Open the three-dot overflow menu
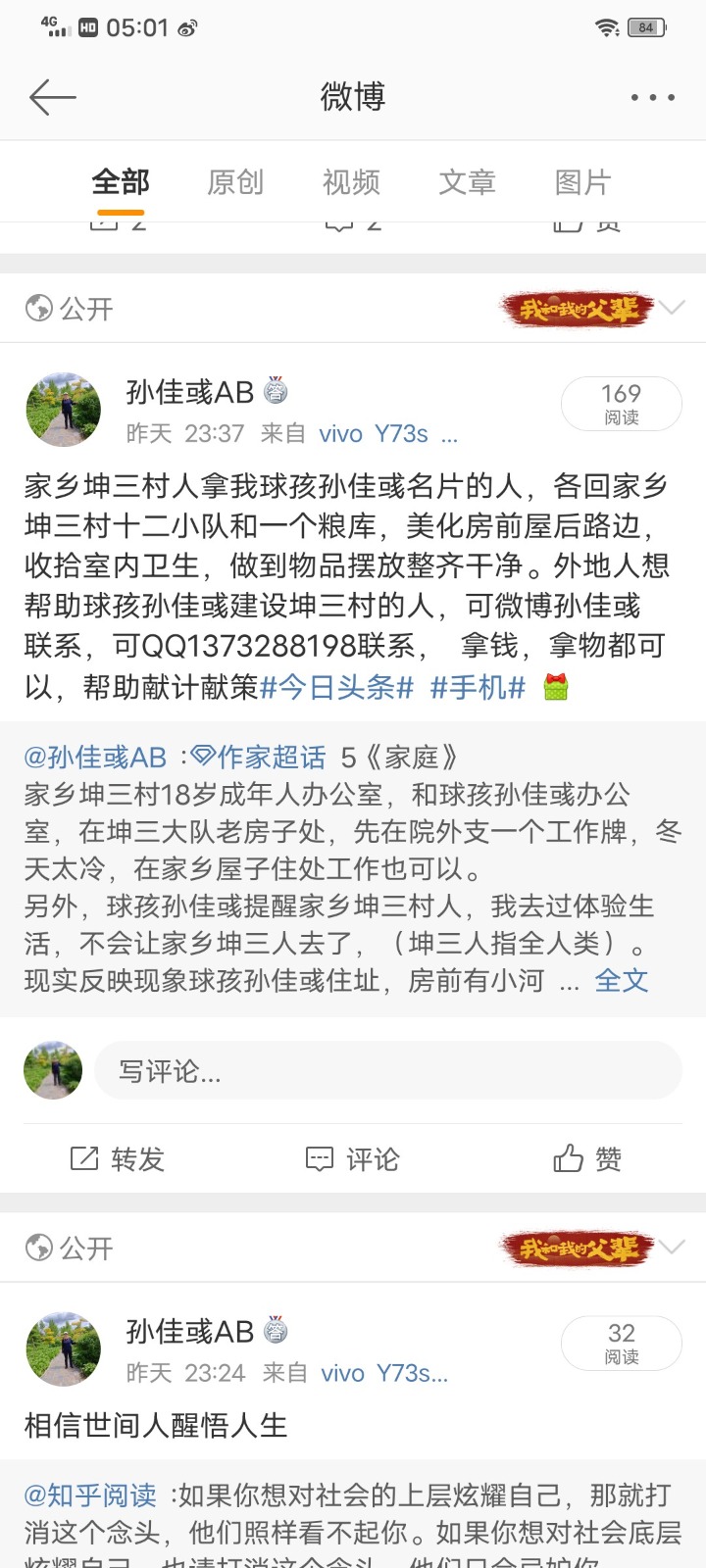 tap(652, 97)
